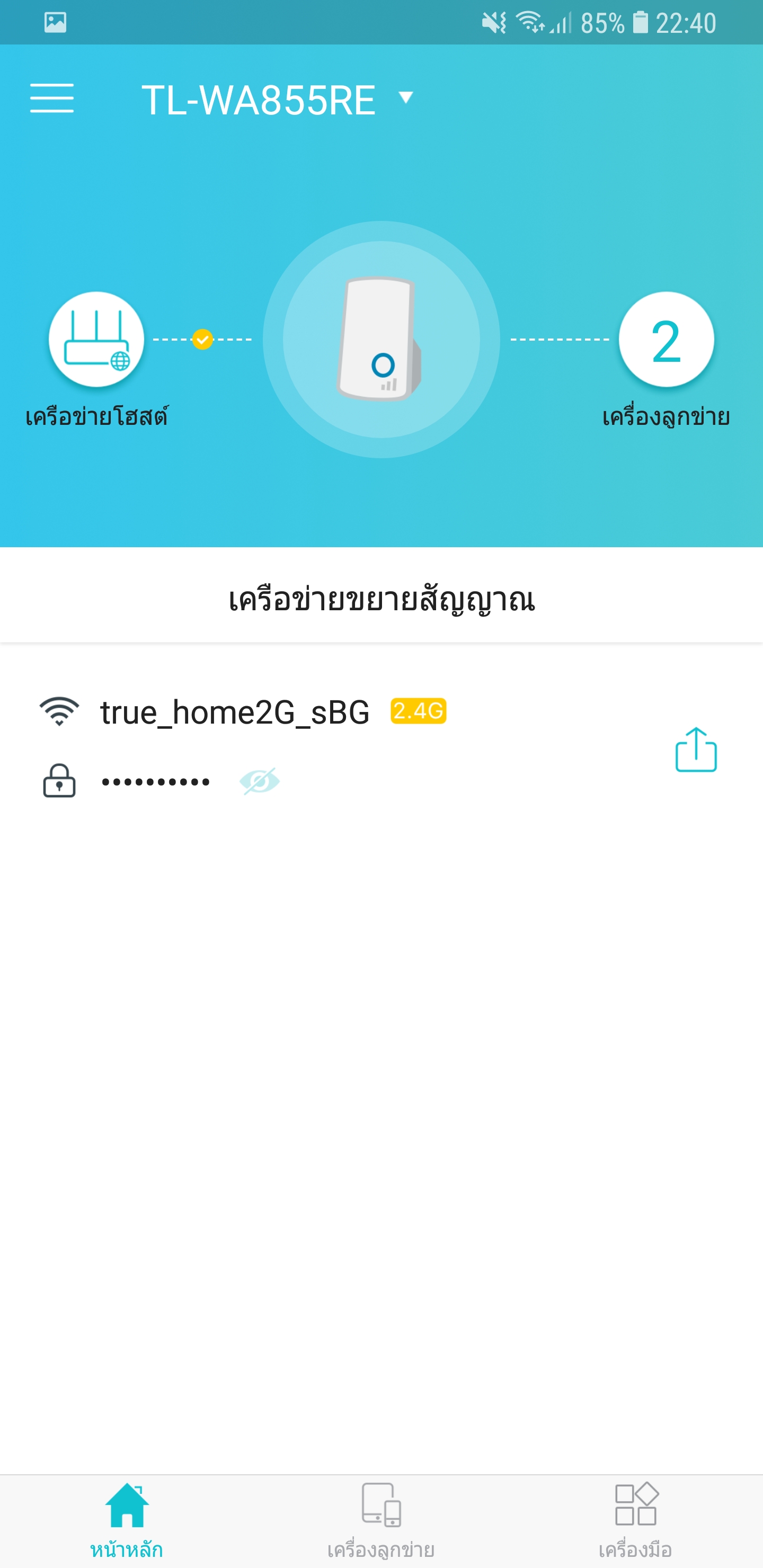The image size is (763, 1568).
Task: Tap the range extender device image
Action: point(381,339)
